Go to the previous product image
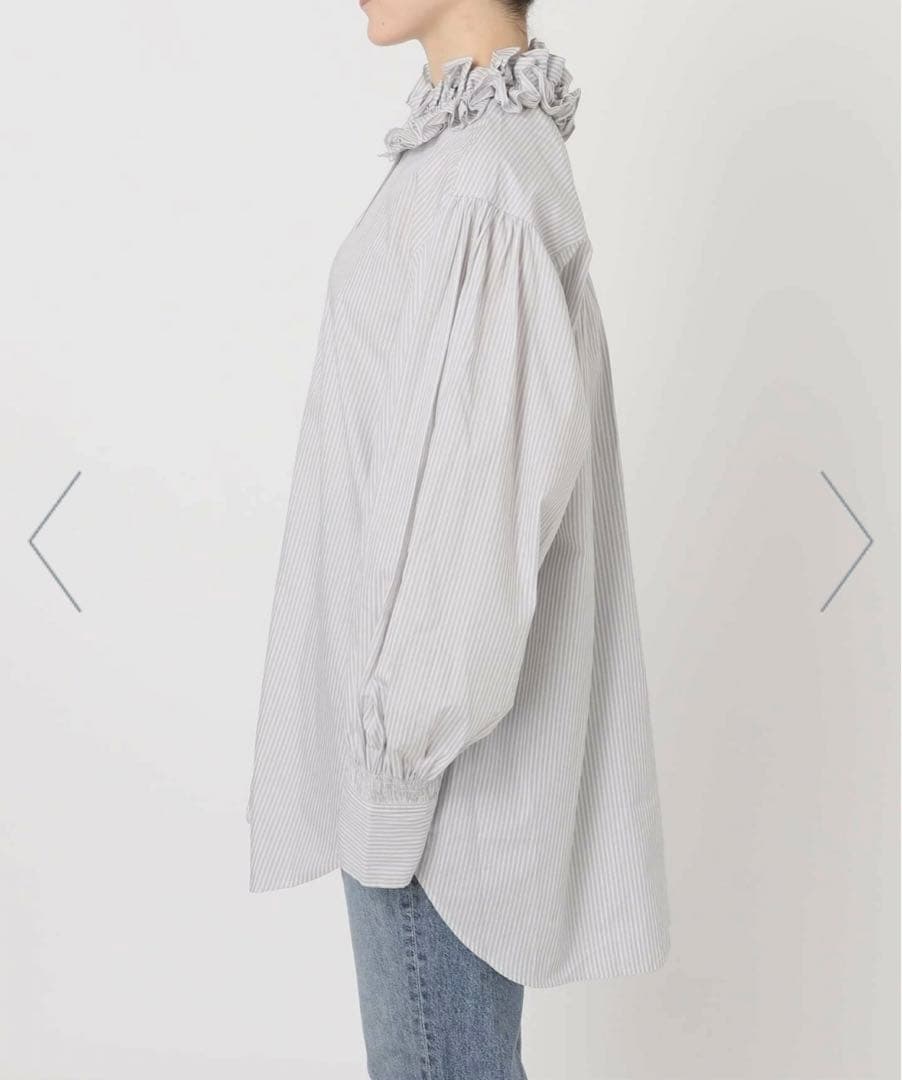 point(55,541)
